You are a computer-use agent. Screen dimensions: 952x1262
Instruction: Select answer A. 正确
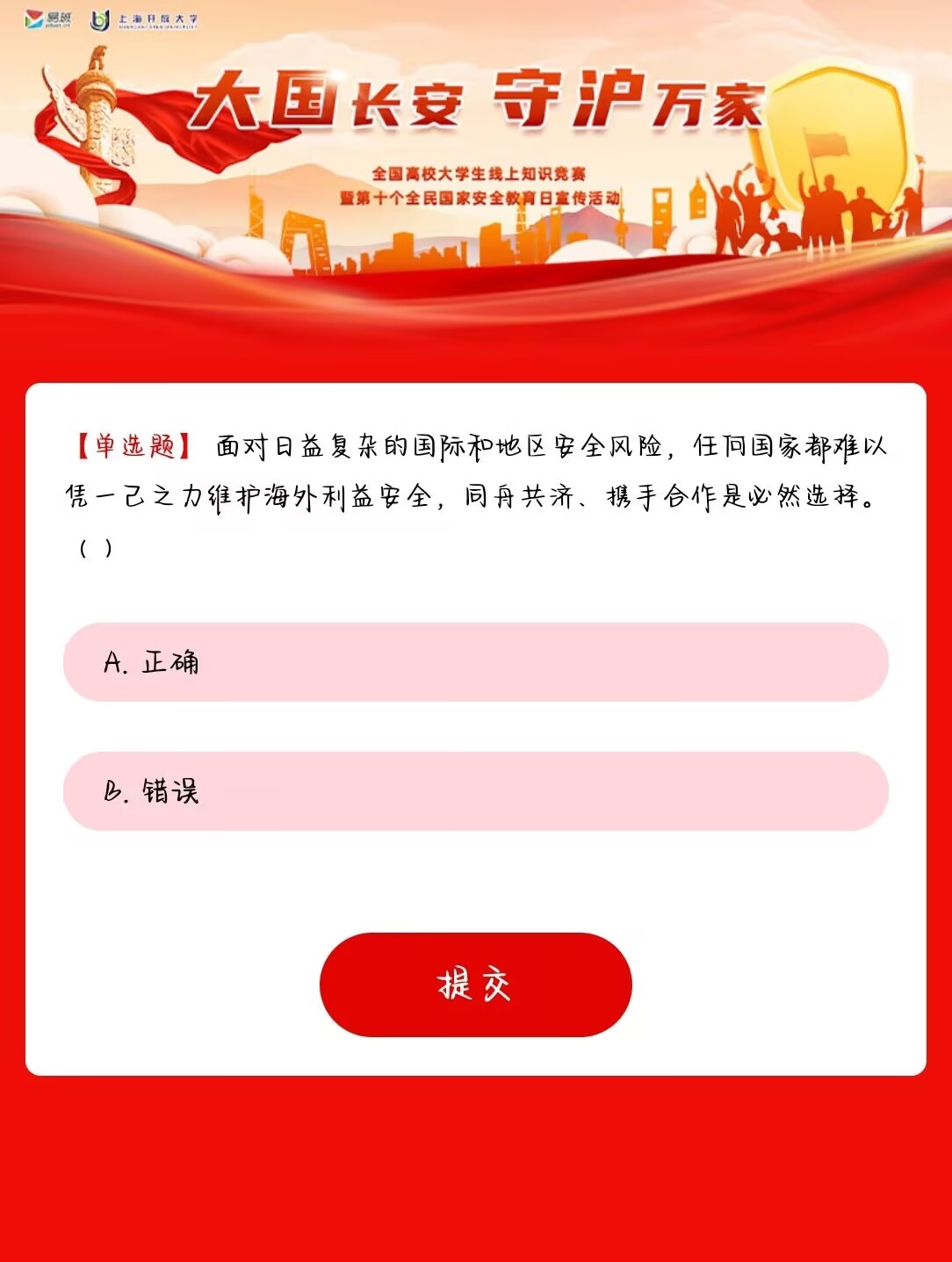click(x=475, y=662)
